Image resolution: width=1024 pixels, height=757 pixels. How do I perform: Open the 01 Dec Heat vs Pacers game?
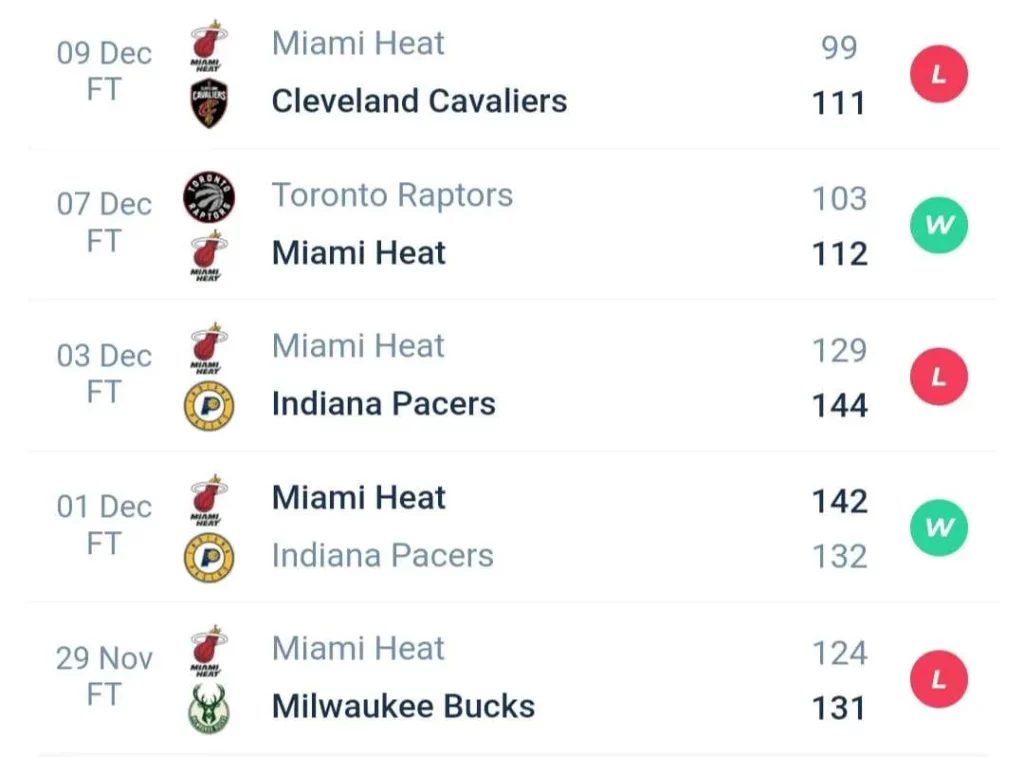pyautogui.click(x=512, y=527)
